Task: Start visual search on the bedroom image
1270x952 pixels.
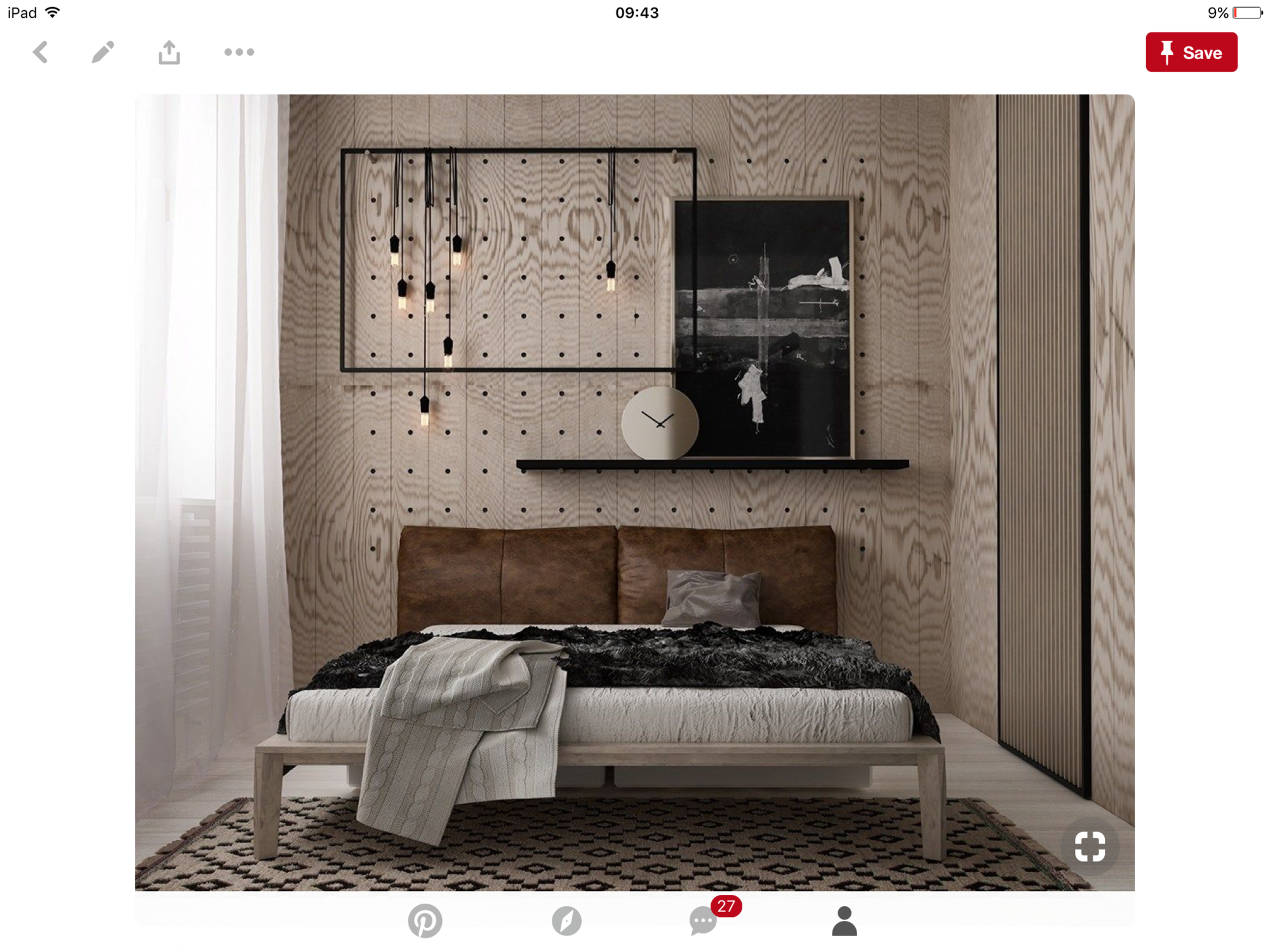Action: point(1089,846)
